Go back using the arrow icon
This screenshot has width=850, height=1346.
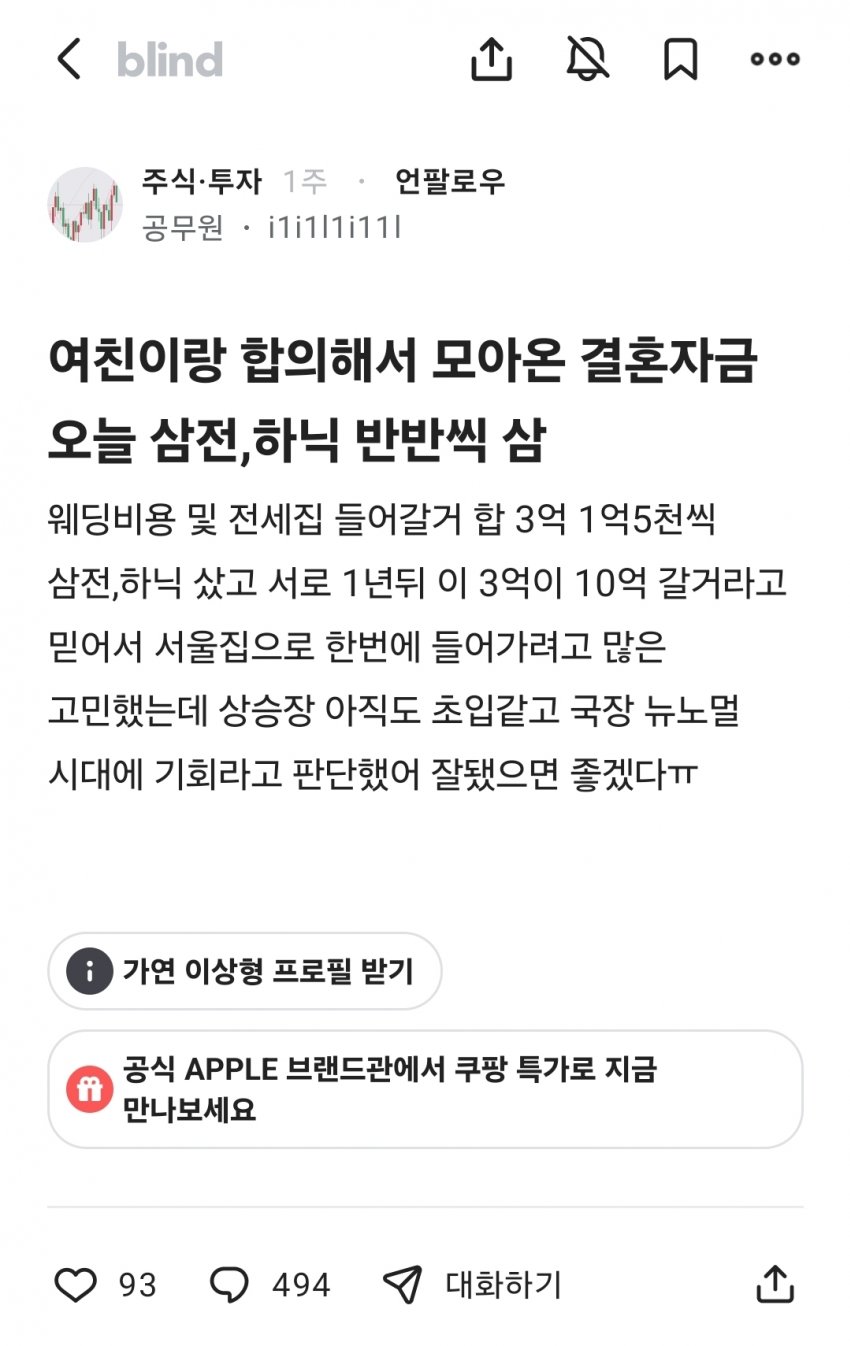[68, 60]
